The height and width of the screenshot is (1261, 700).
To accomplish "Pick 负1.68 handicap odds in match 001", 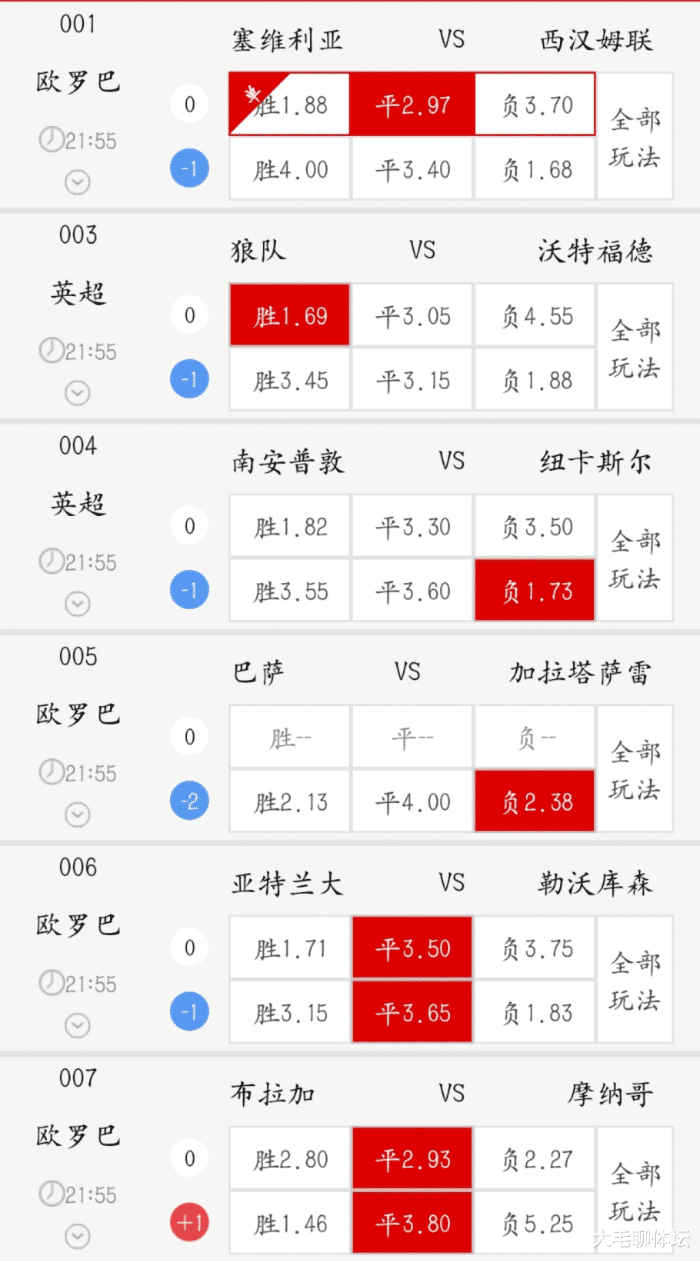I will pos(534,169).
